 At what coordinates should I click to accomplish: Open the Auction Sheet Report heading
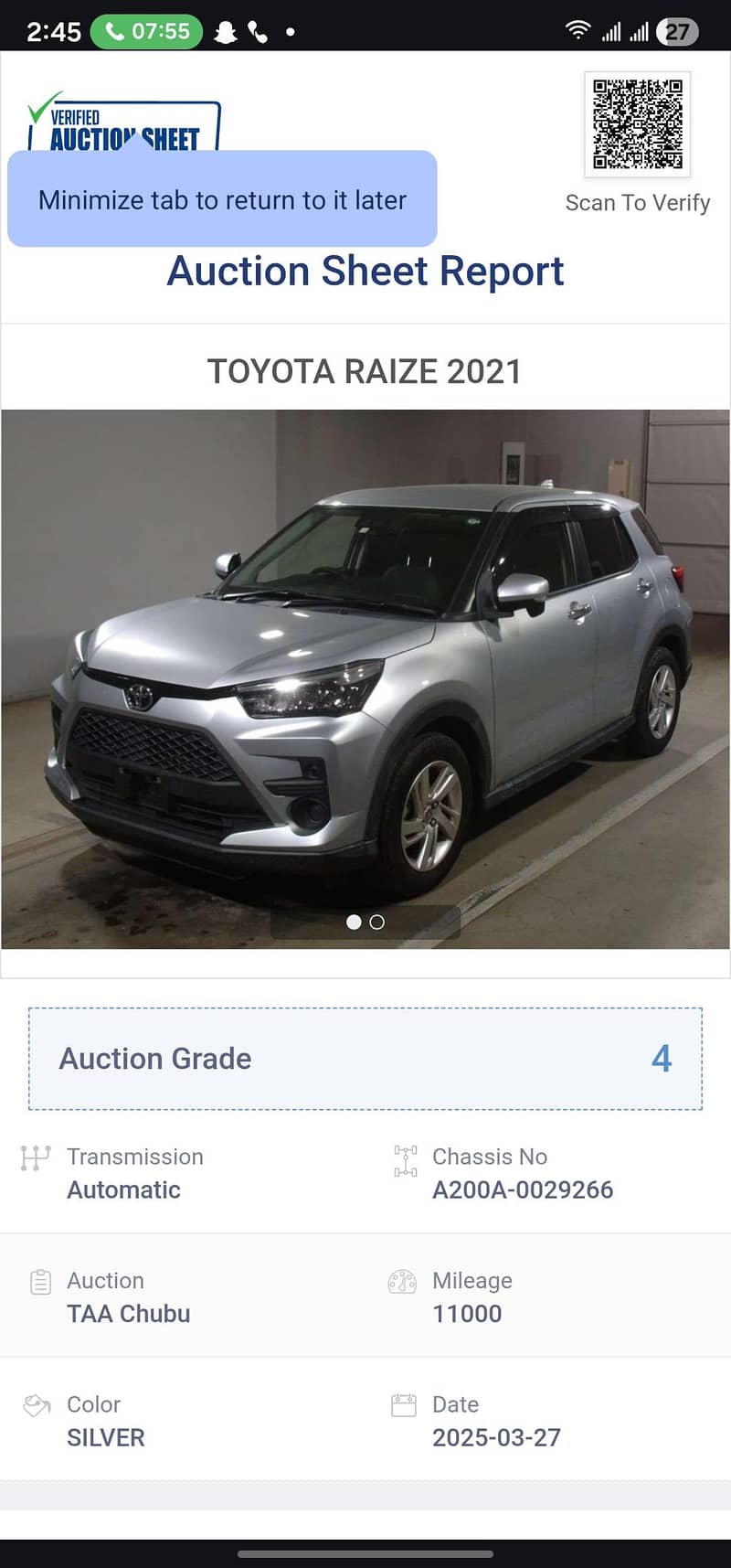[365, 271]
